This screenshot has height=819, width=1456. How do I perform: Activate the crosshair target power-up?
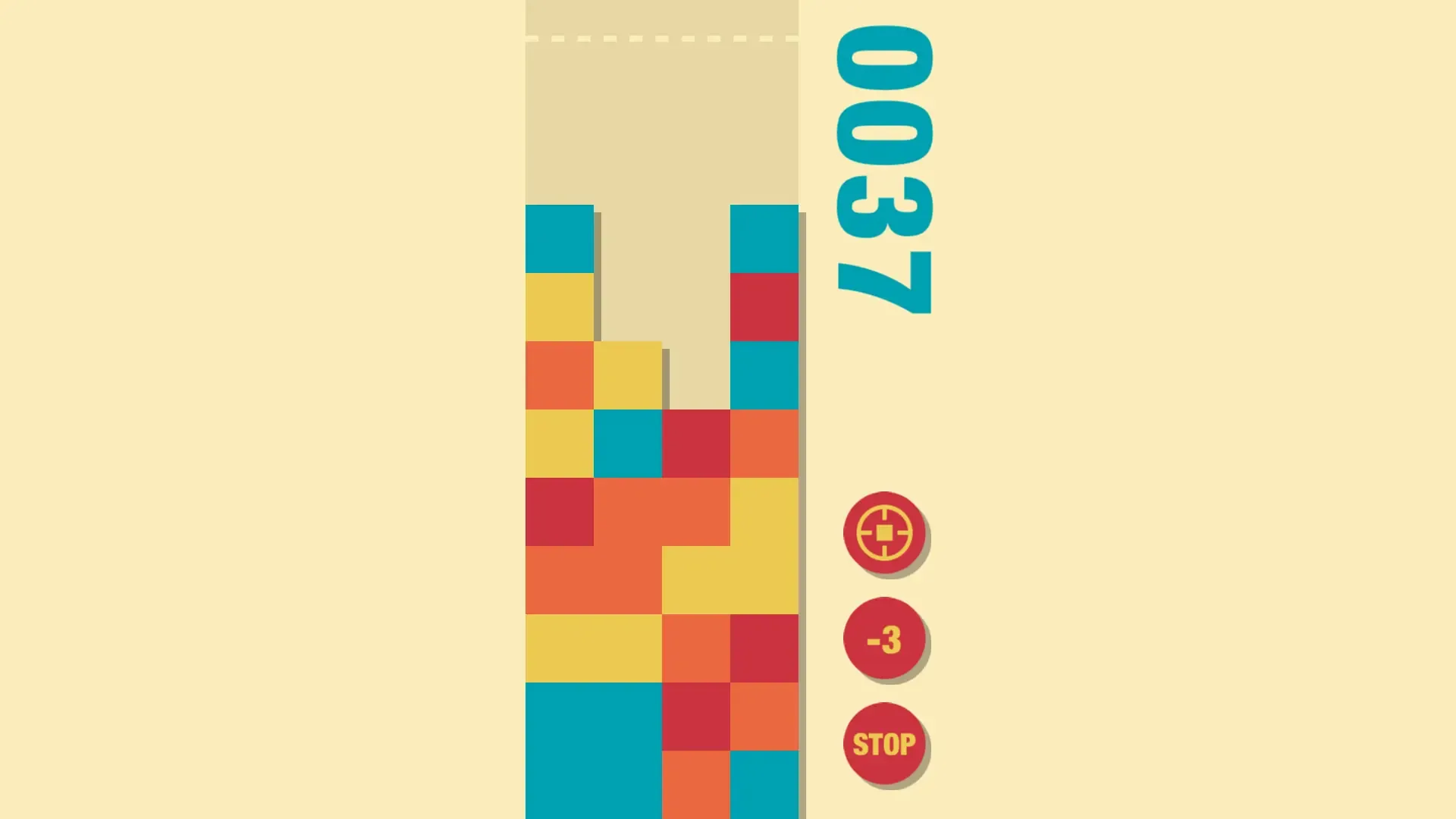point(883,532)
